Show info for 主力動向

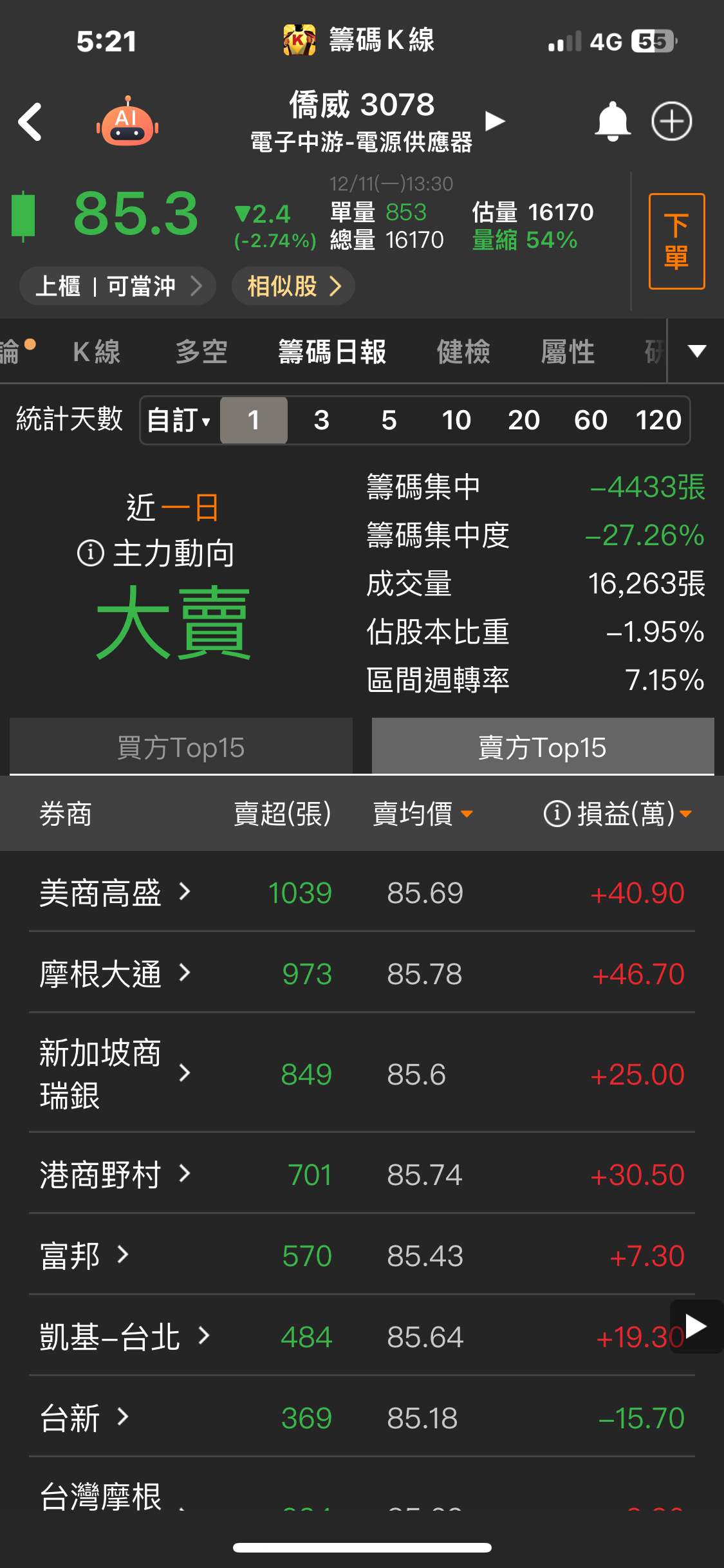point(91,553)
